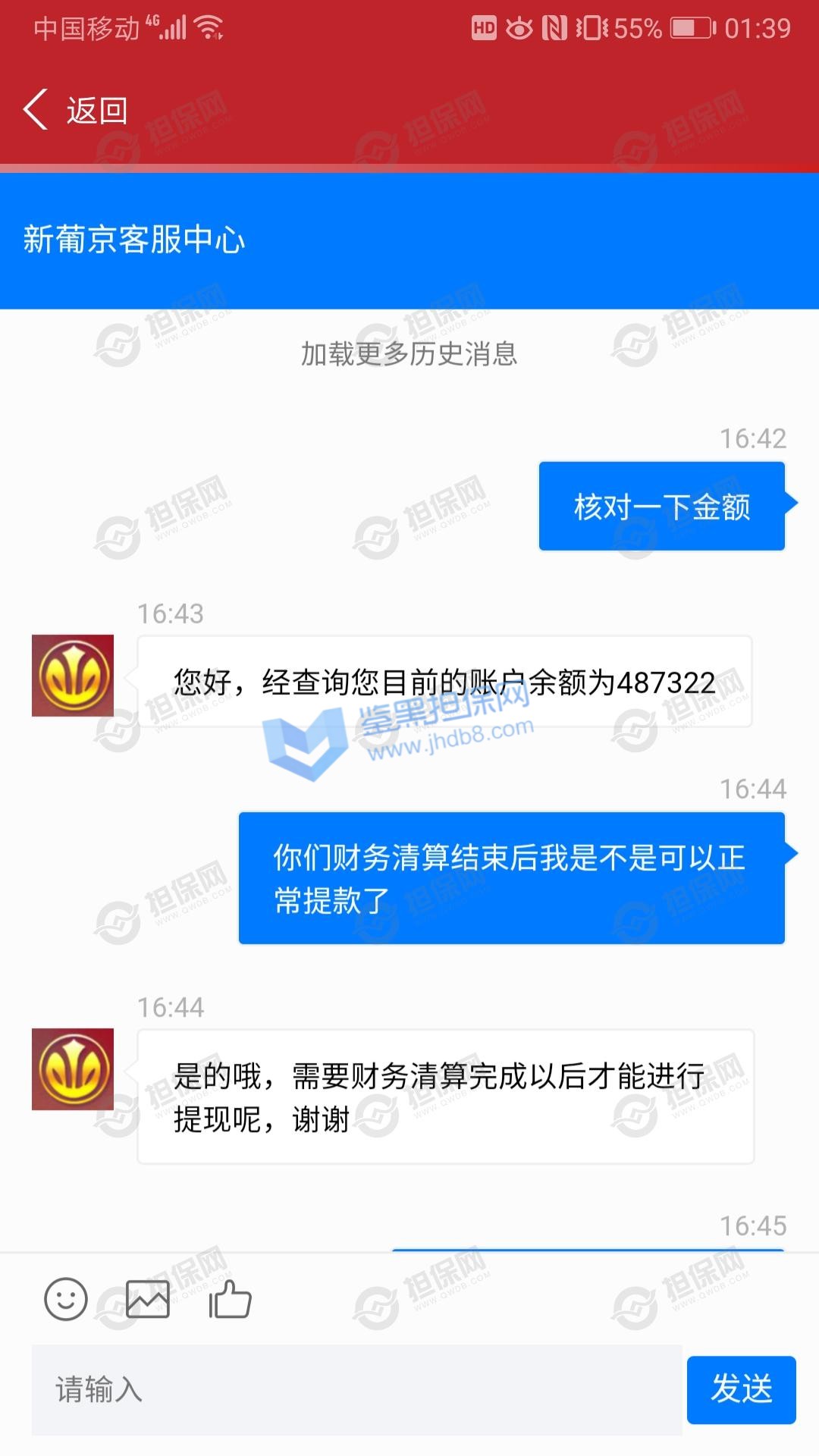Screen dimensions: 819x1456
Task: Load more history via 加载更多历史消息
Action: point(409,353)
